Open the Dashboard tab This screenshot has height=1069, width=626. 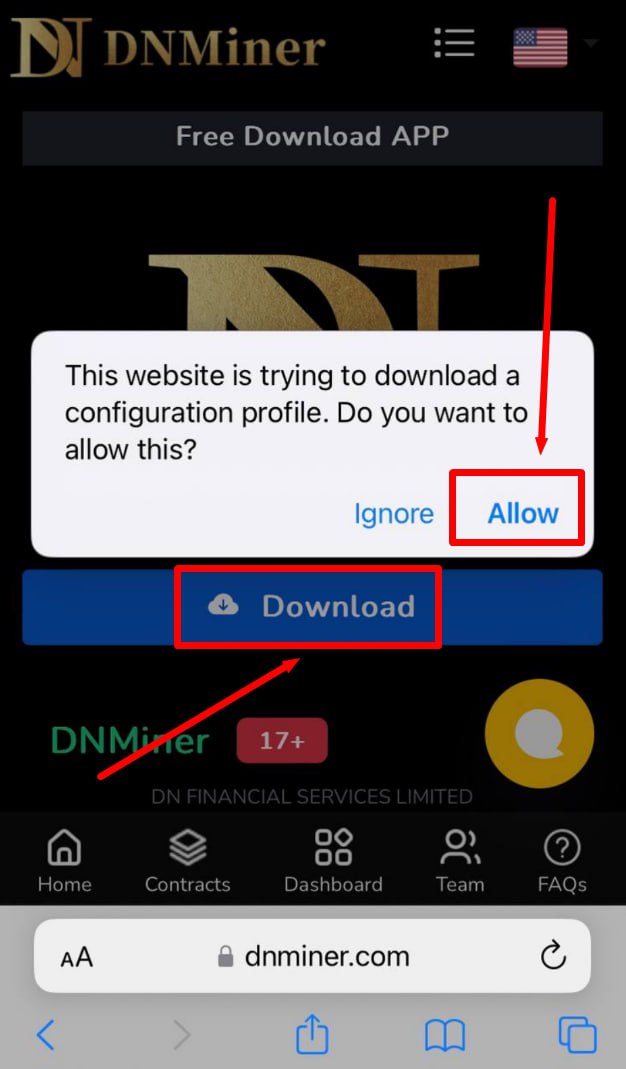[333, 862]
